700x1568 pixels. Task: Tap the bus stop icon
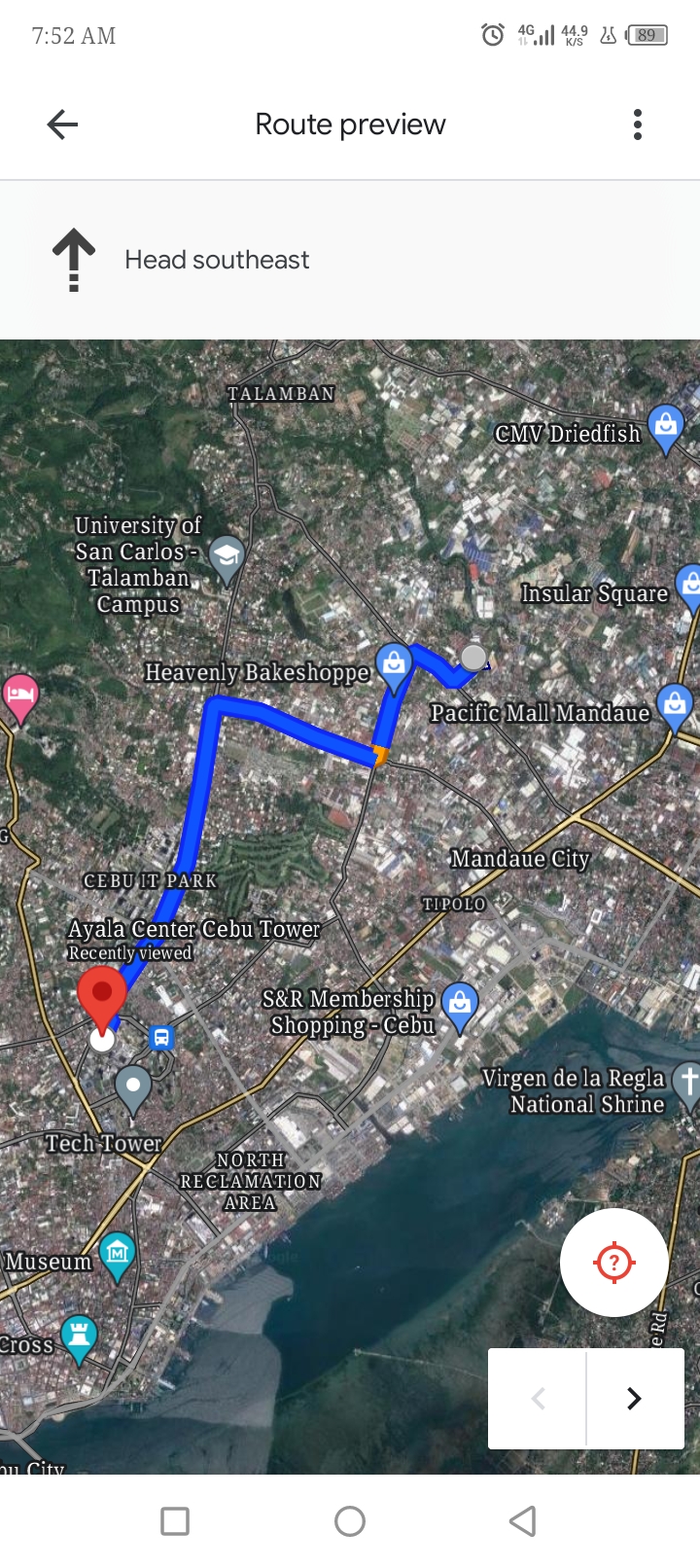[x=161, y=1038]
